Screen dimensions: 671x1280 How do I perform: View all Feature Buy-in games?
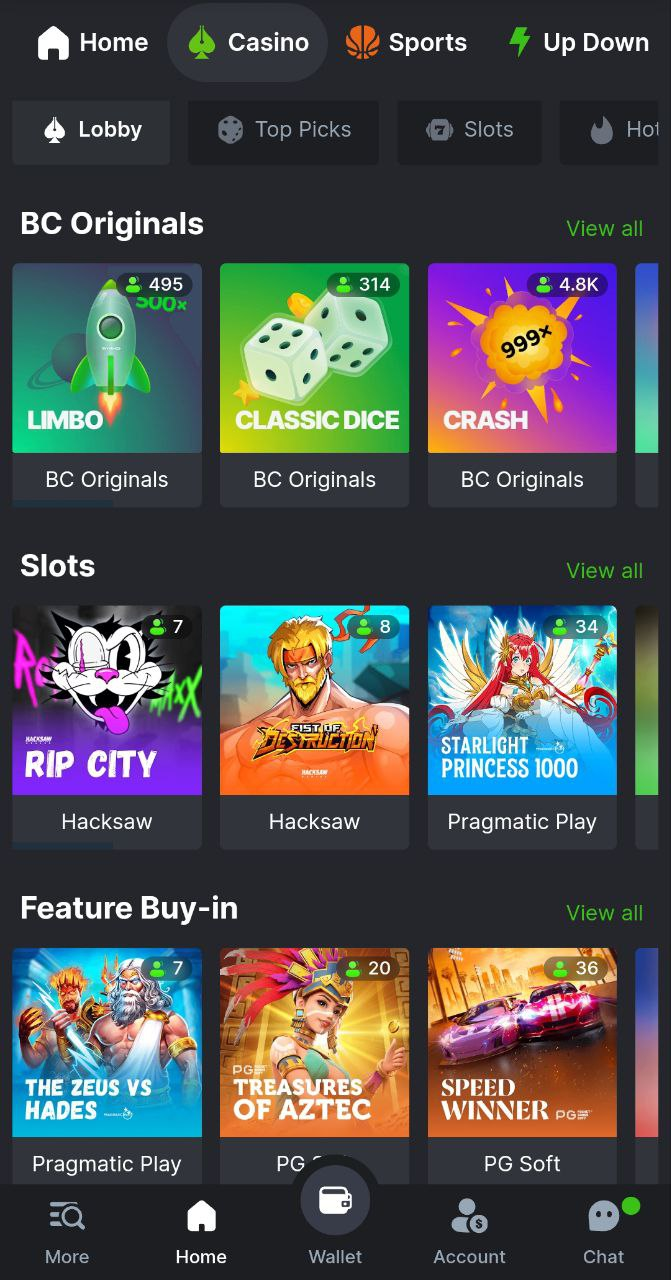604,912
